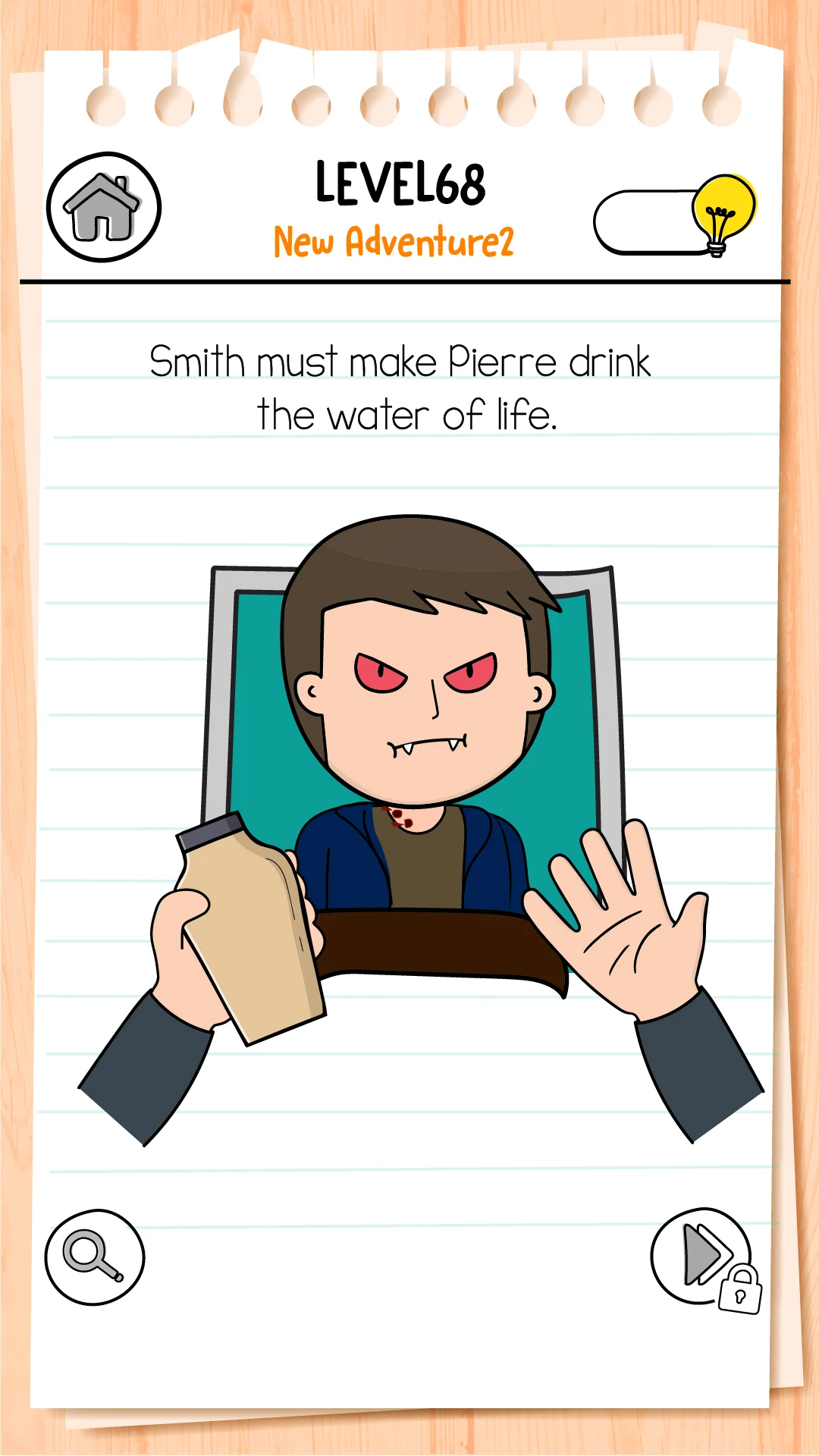Get a hint with the lightbulb
The image size is (819, 1456).
pyautogui.click(x=676, y=217)
